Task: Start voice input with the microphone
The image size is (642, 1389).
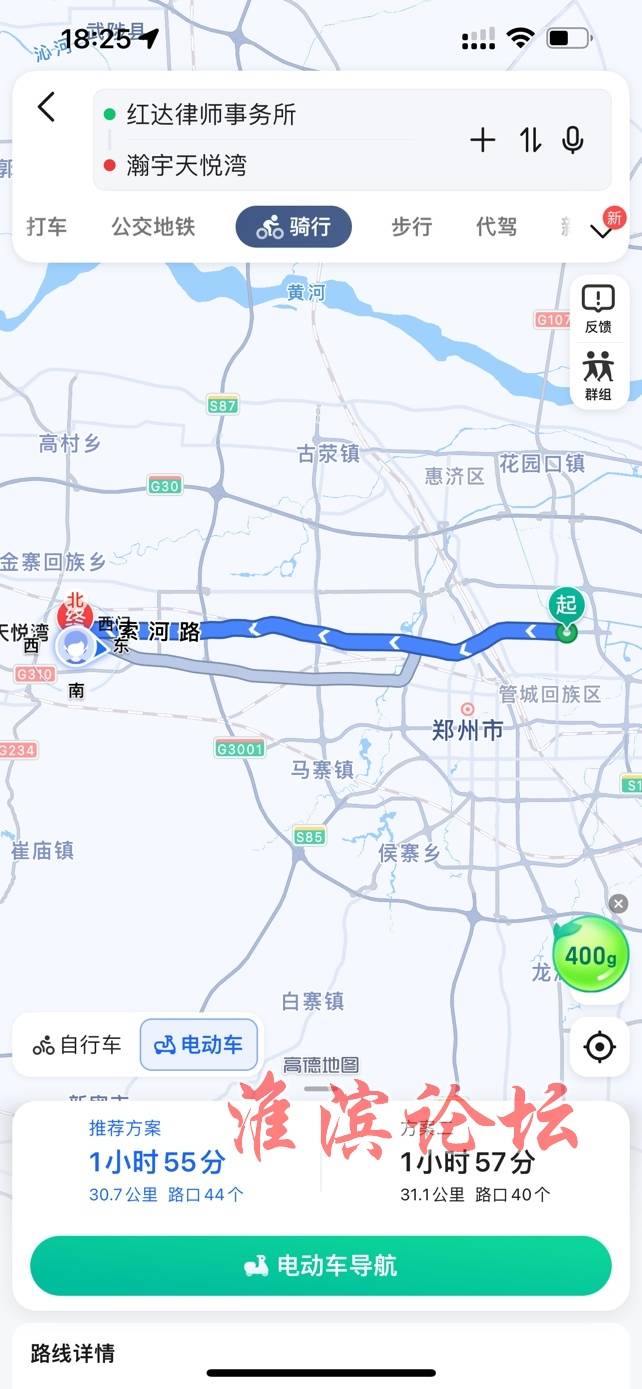Action: 573,140
